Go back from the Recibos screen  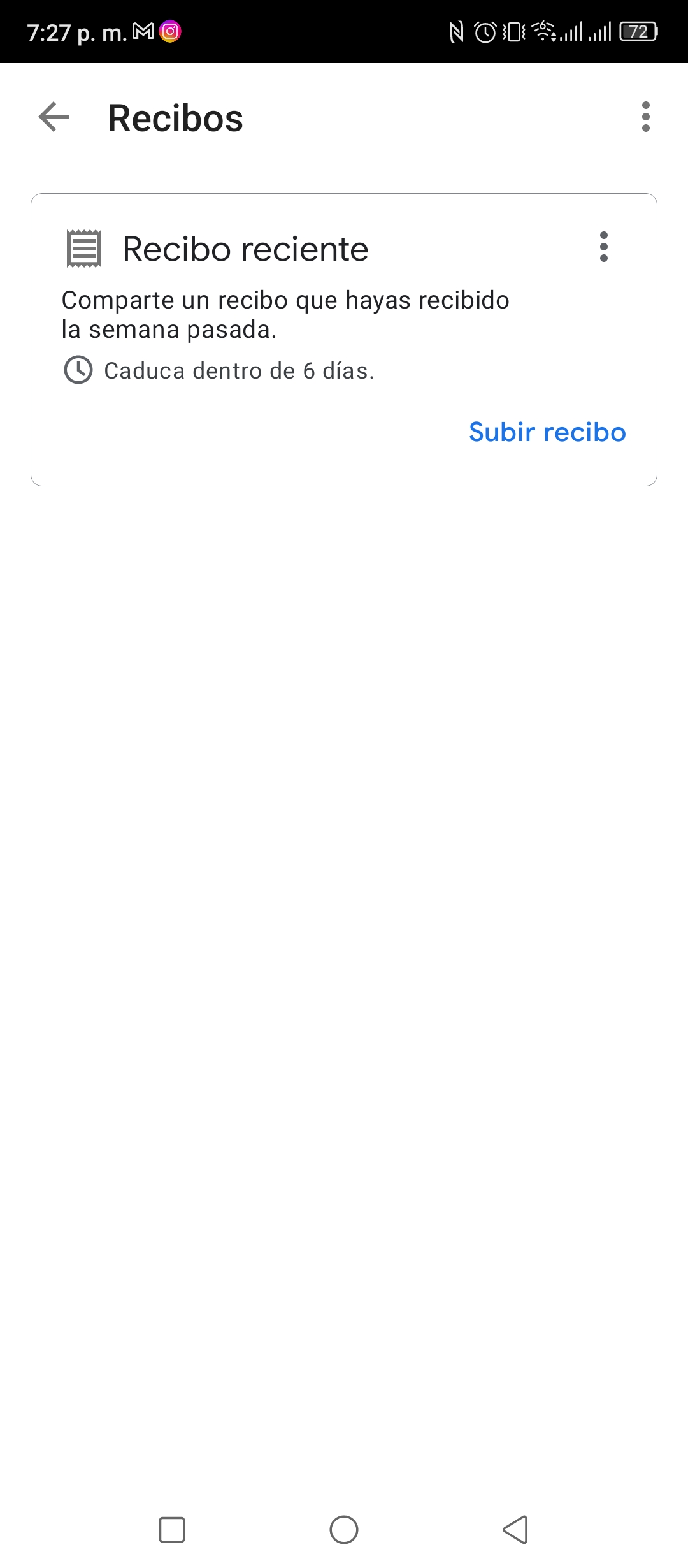[x=54, y=117]
